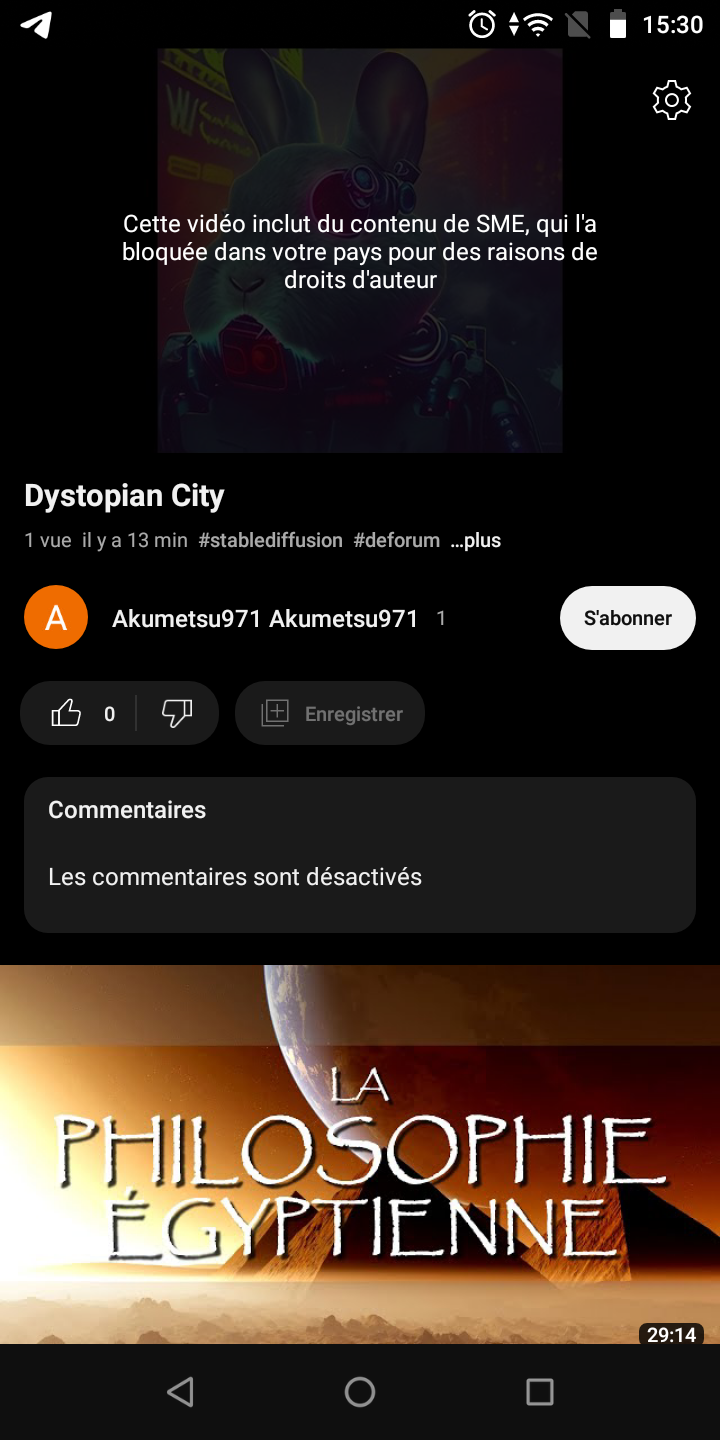Image resolution: width=720 pixels, height=1440 pixels.
Task: Expand the description with ...plus
Action: [x=475, y=540]
